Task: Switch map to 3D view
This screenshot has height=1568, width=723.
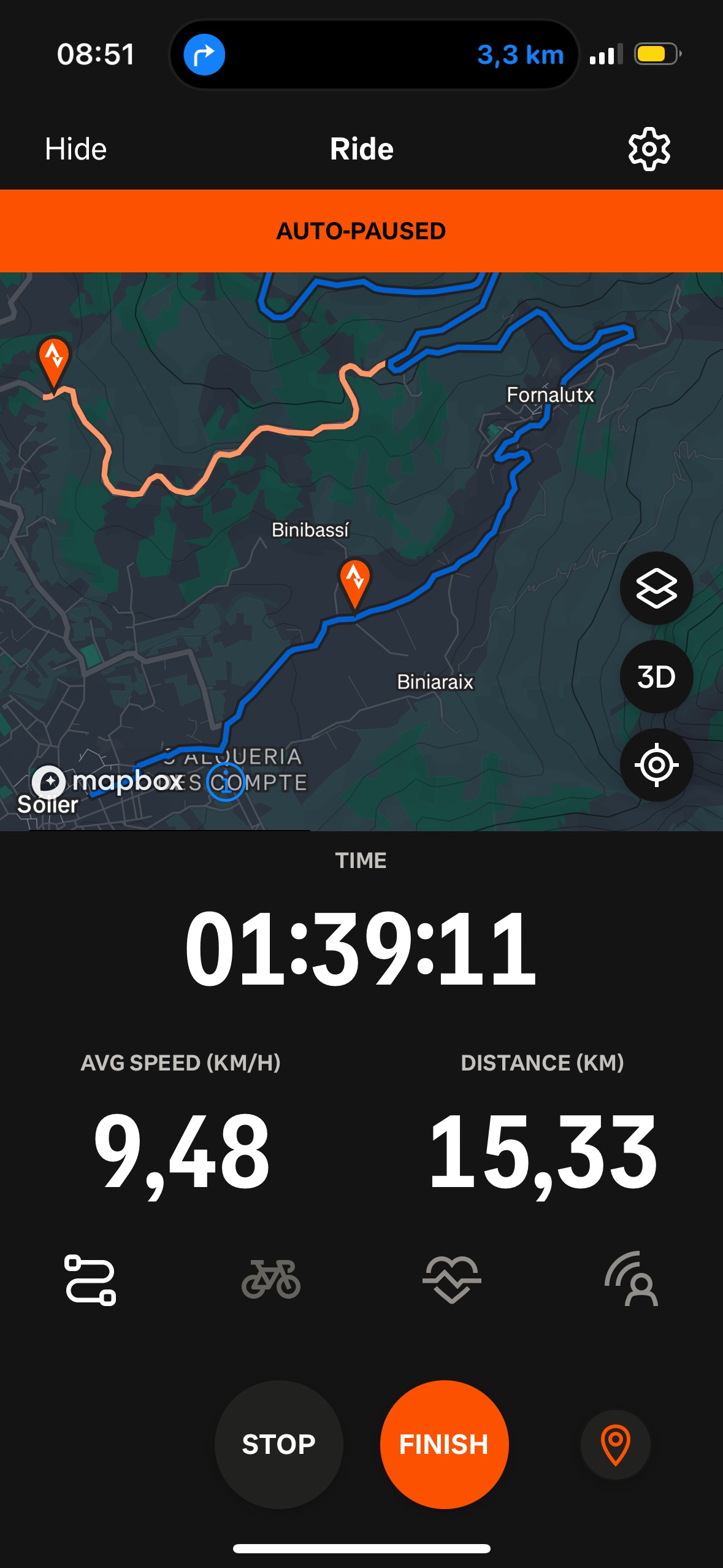Action: point(656,677)
